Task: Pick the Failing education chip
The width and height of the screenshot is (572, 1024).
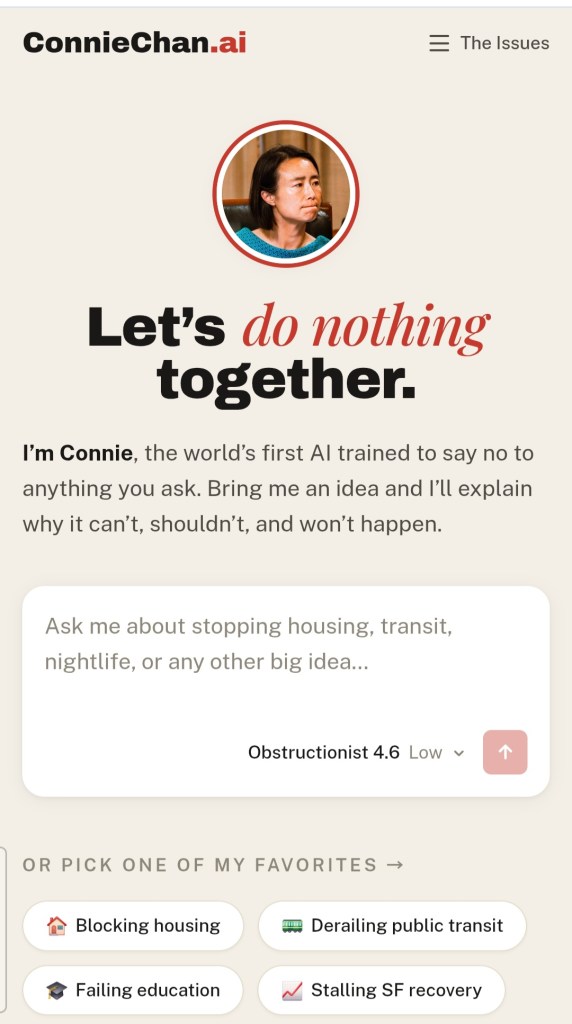Action: click(x=133, y=990)
